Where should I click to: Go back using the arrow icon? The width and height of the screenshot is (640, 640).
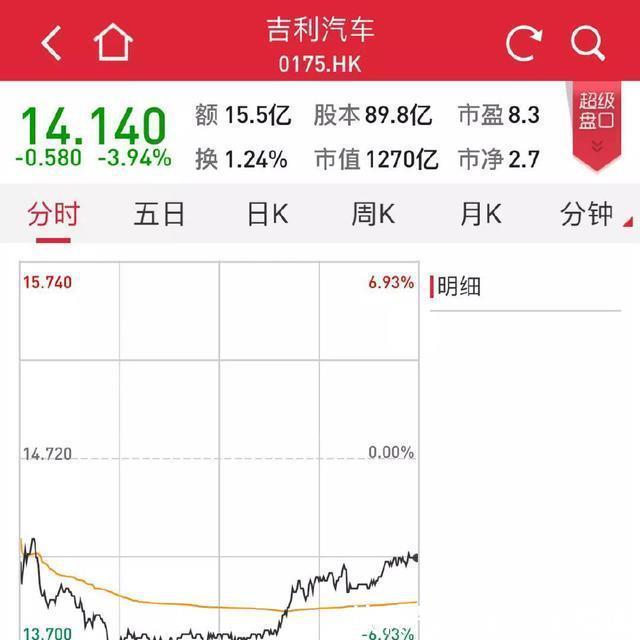(52, 43)
